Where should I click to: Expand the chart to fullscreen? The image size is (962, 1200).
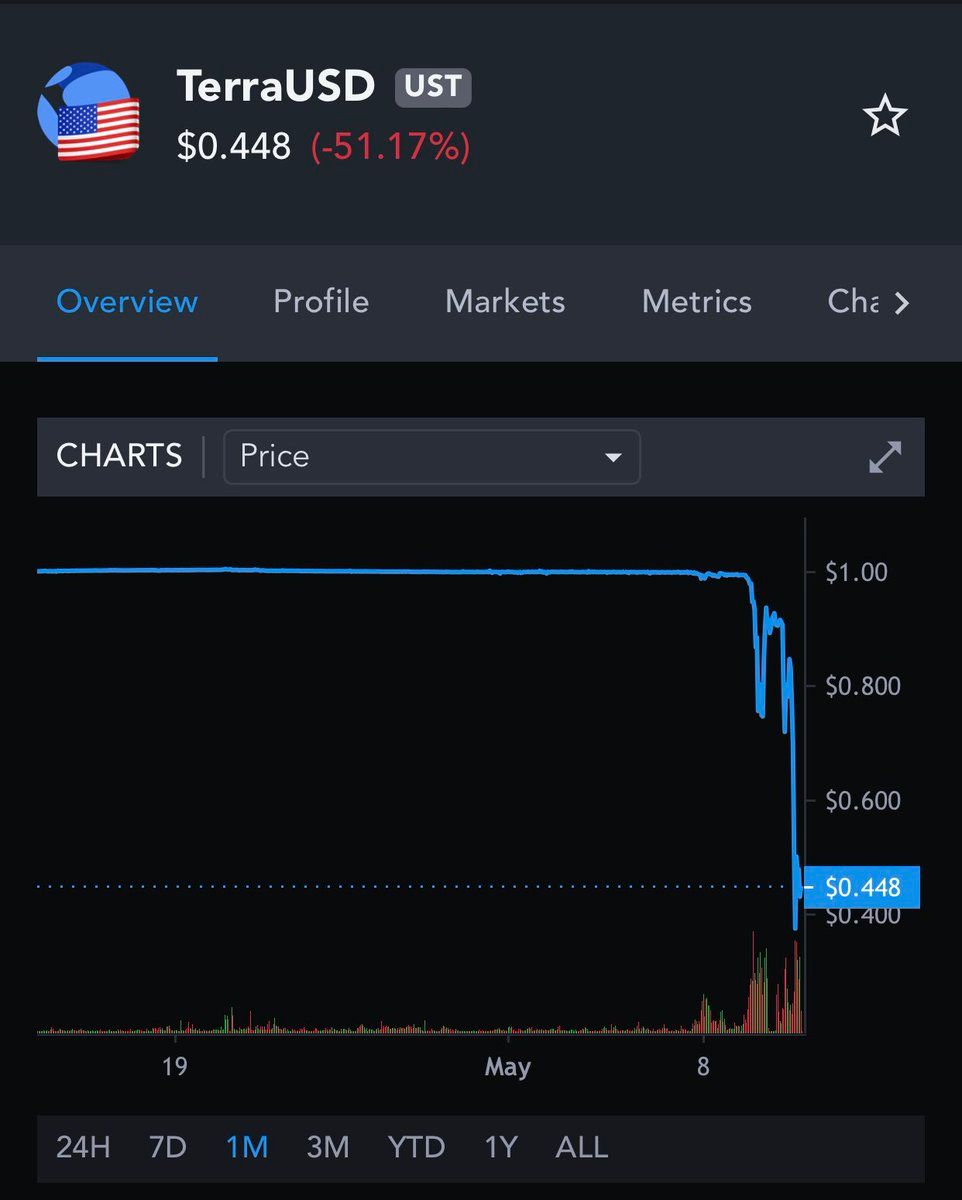coord(885,457)
